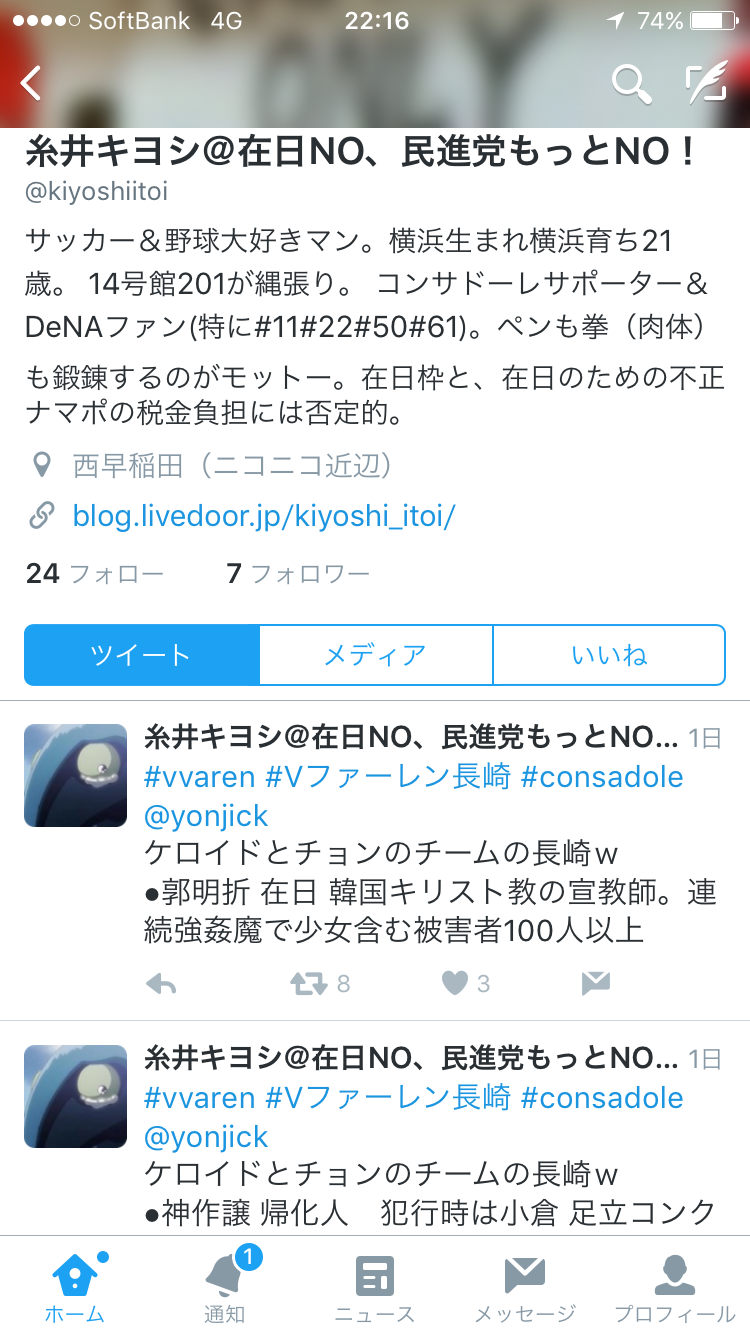Share the tweet via envelope icon

point(595,984)
